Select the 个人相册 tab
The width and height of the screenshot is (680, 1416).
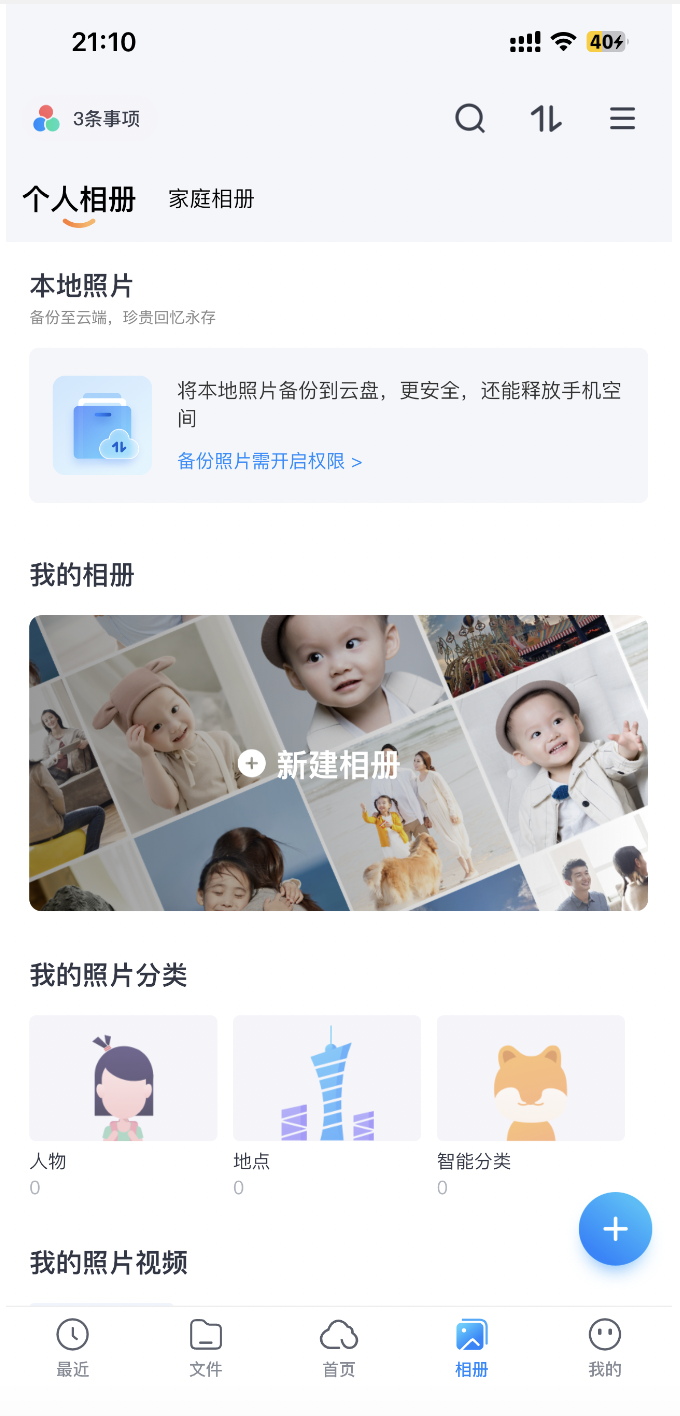pos(79,200)
